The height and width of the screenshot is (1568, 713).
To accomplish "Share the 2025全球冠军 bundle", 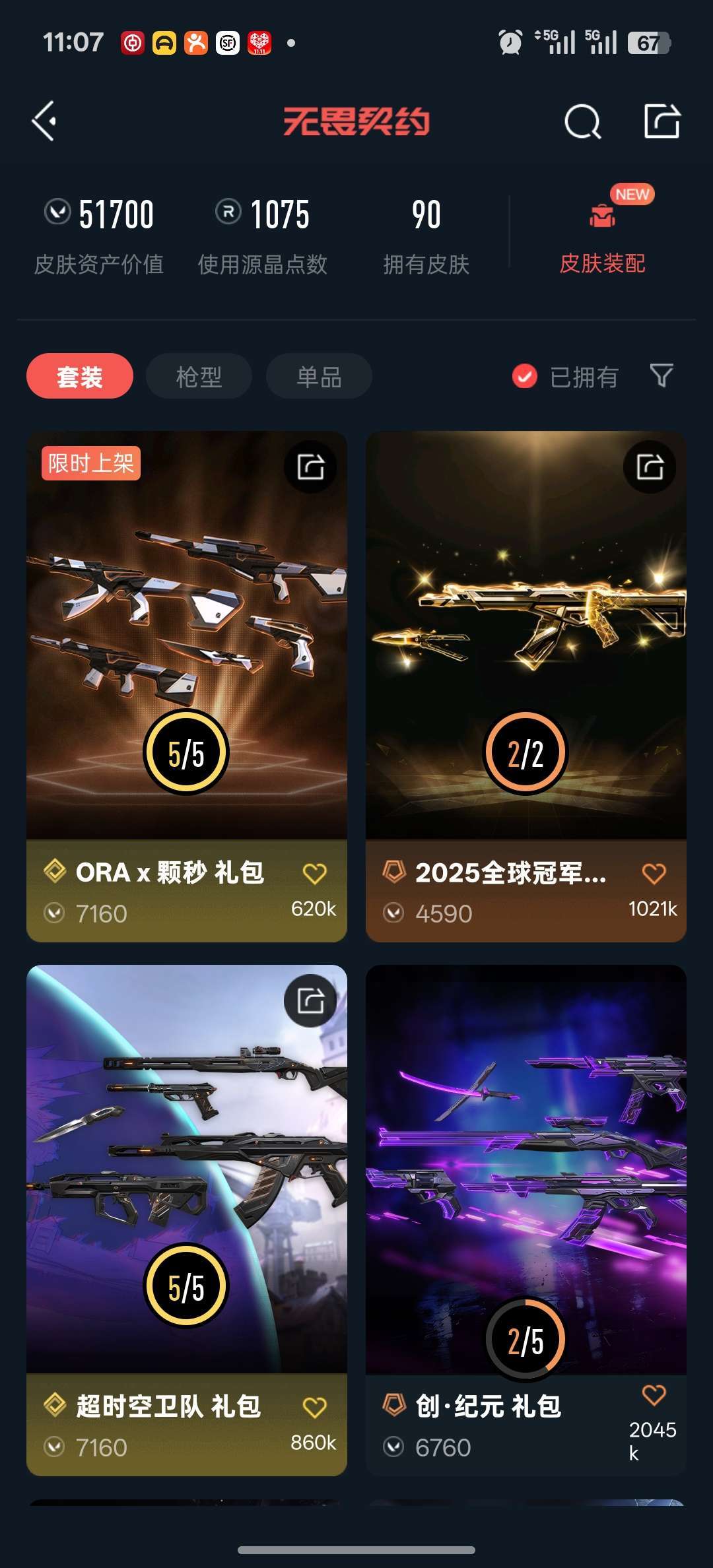I will click(650, 467).
